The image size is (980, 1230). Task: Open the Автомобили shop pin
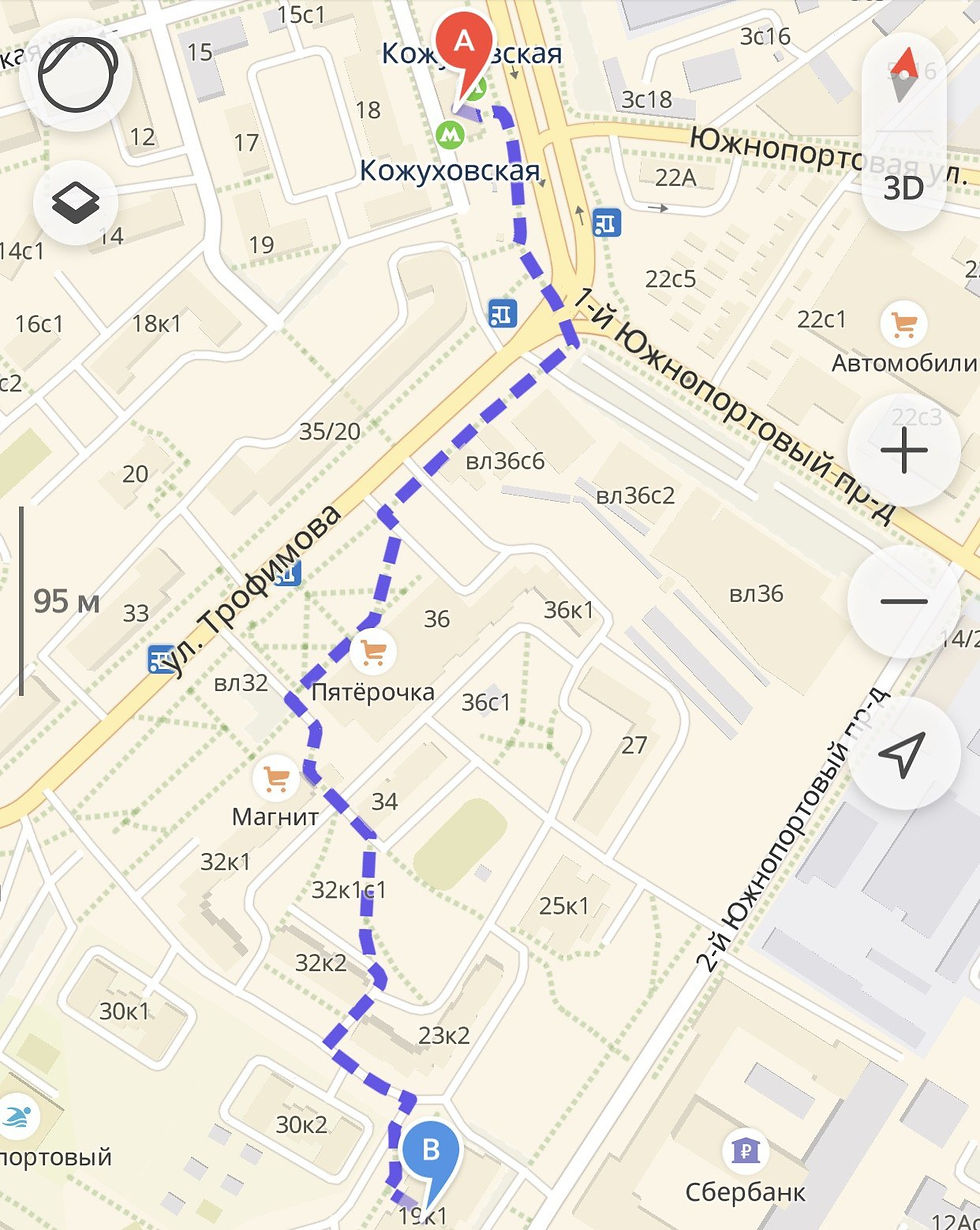tap(904, 324)
